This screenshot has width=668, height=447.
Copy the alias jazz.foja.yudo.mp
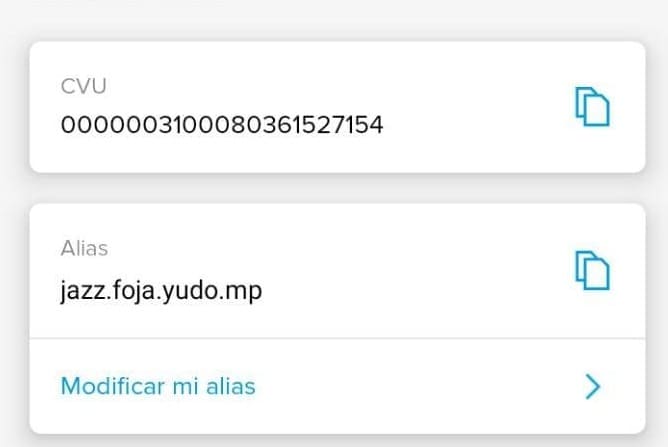coord(591,270)
